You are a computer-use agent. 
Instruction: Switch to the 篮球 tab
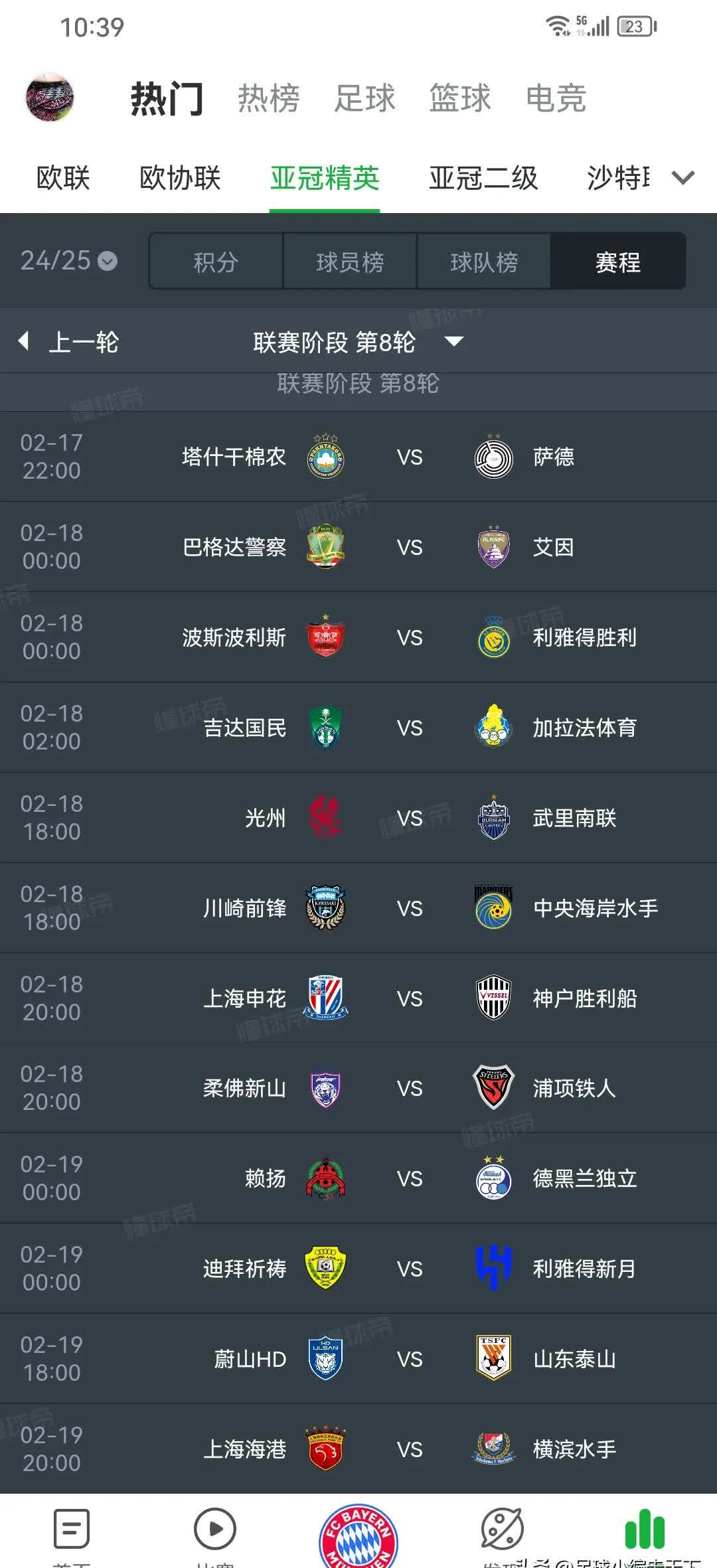(460, 98)
